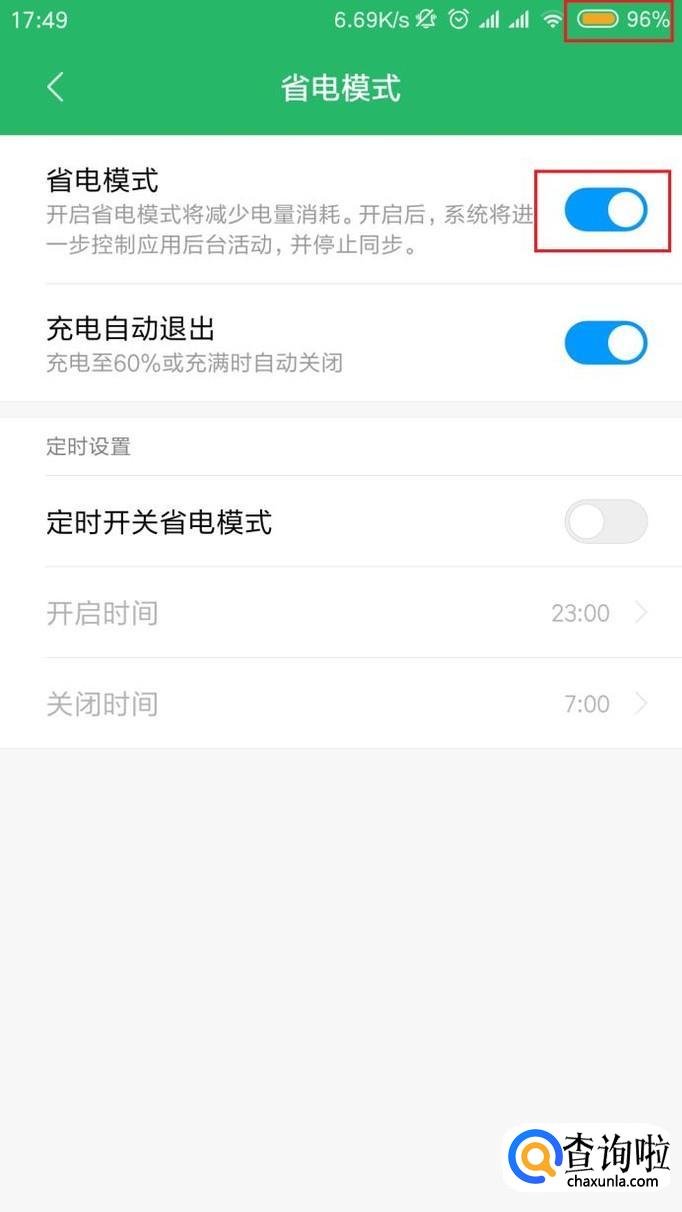Go back from 省电模式 screen
Image resolution: width=682 pixels, height=1212 pixels.
pyautogui.click(x=55, y=87)
